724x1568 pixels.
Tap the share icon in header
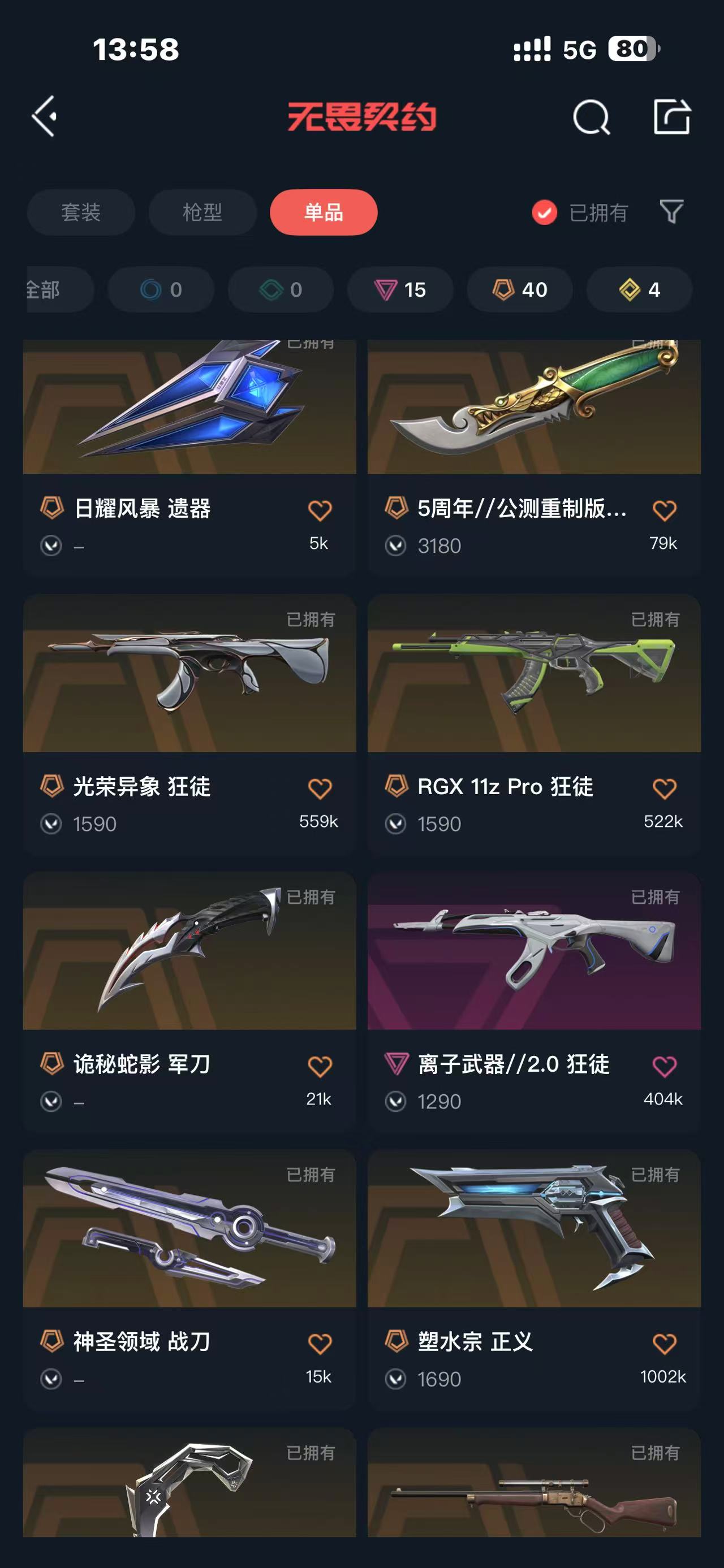[671, 116]
